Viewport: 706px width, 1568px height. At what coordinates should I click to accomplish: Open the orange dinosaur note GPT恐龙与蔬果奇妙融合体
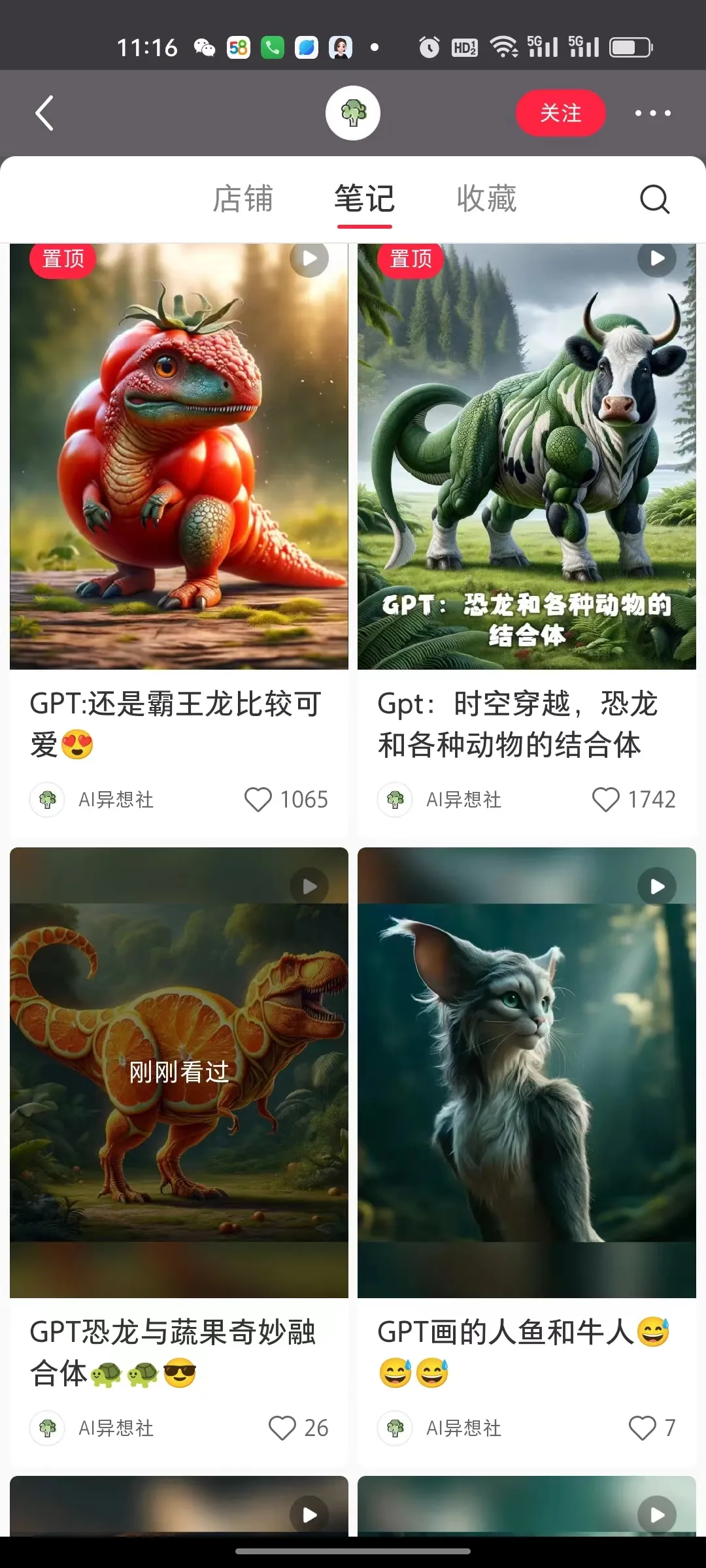tap(178, 1071)
